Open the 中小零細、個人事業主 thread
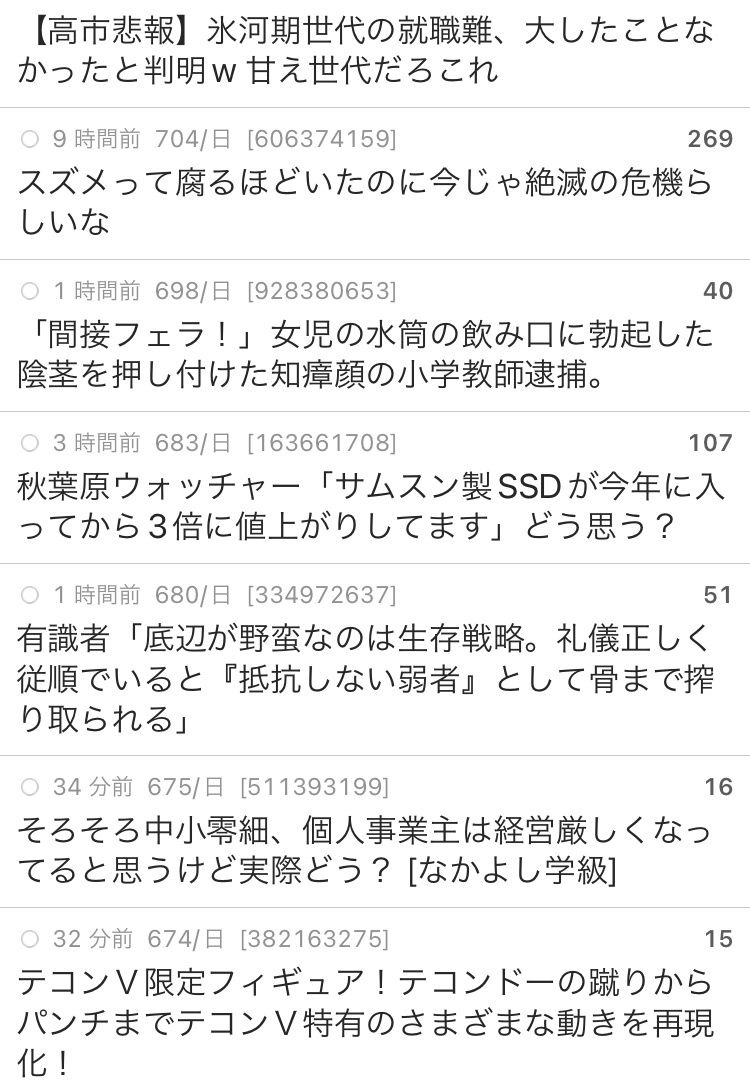The image size is (750, 1084). 375,832
